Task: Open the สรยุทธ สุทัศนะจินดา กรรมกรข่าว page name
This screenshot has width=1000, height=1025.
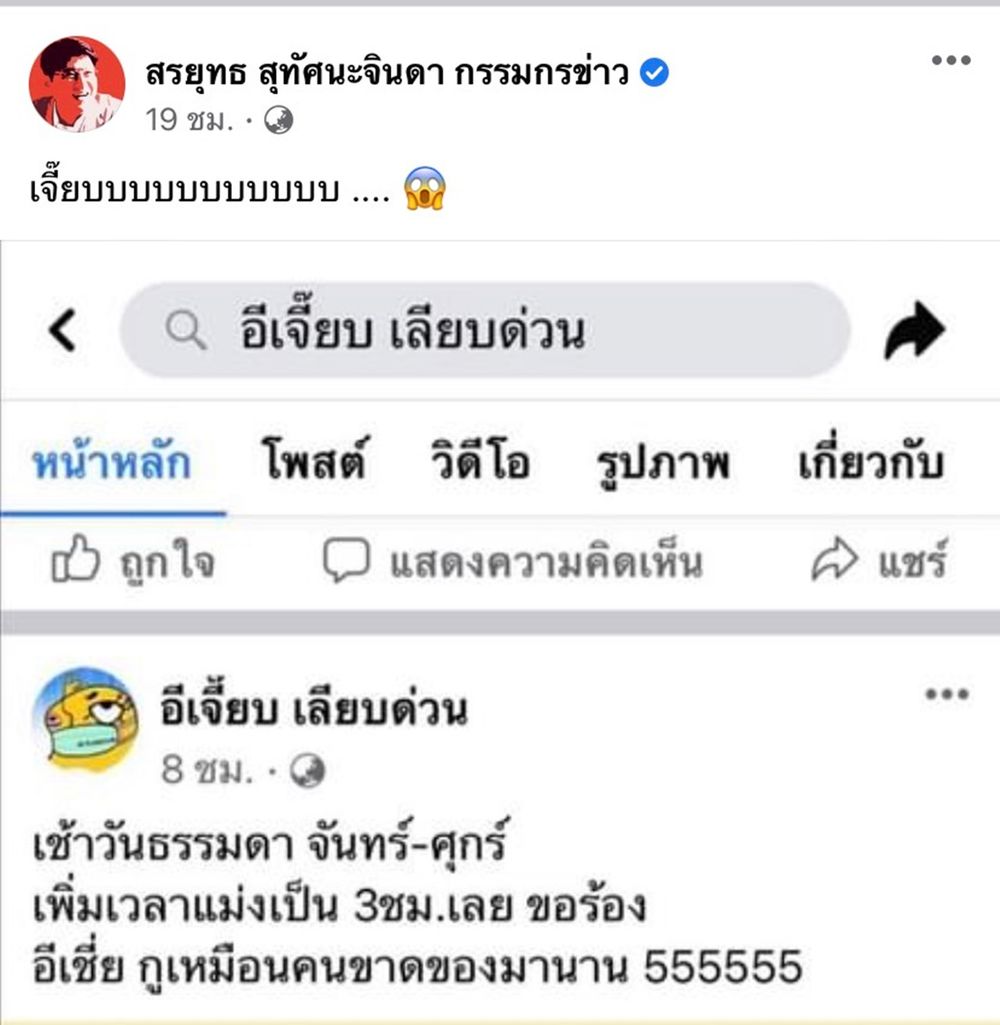Action: pos(388,72)
